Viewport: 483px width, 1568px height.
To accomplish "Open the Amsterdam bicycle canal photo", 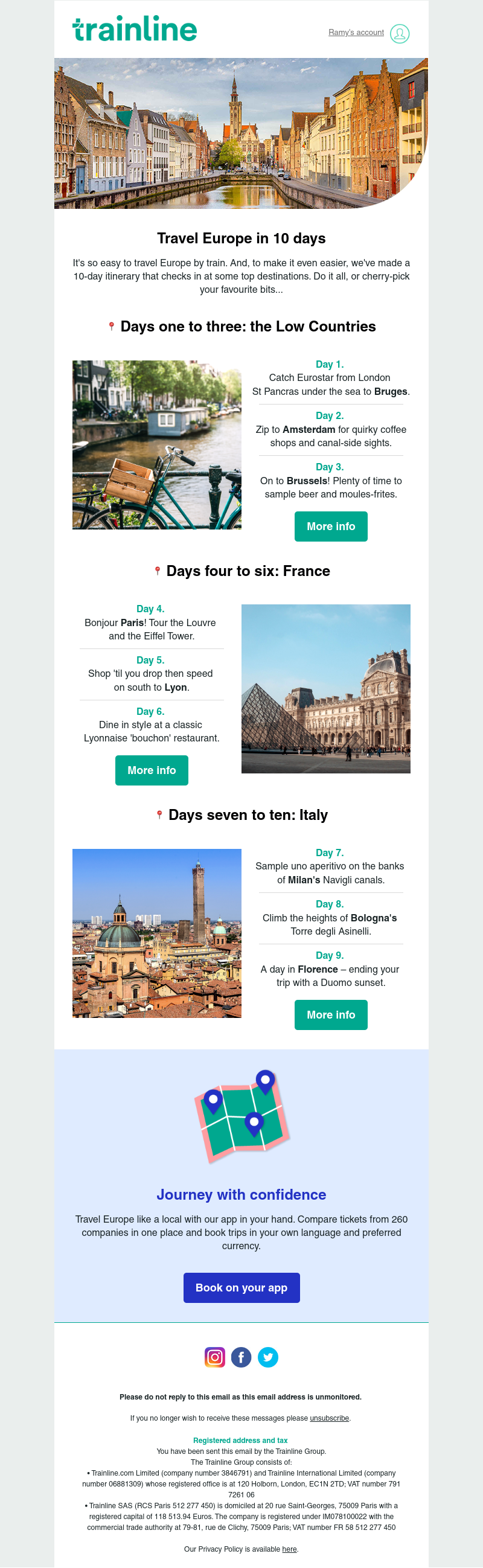I will coord(157,445).
